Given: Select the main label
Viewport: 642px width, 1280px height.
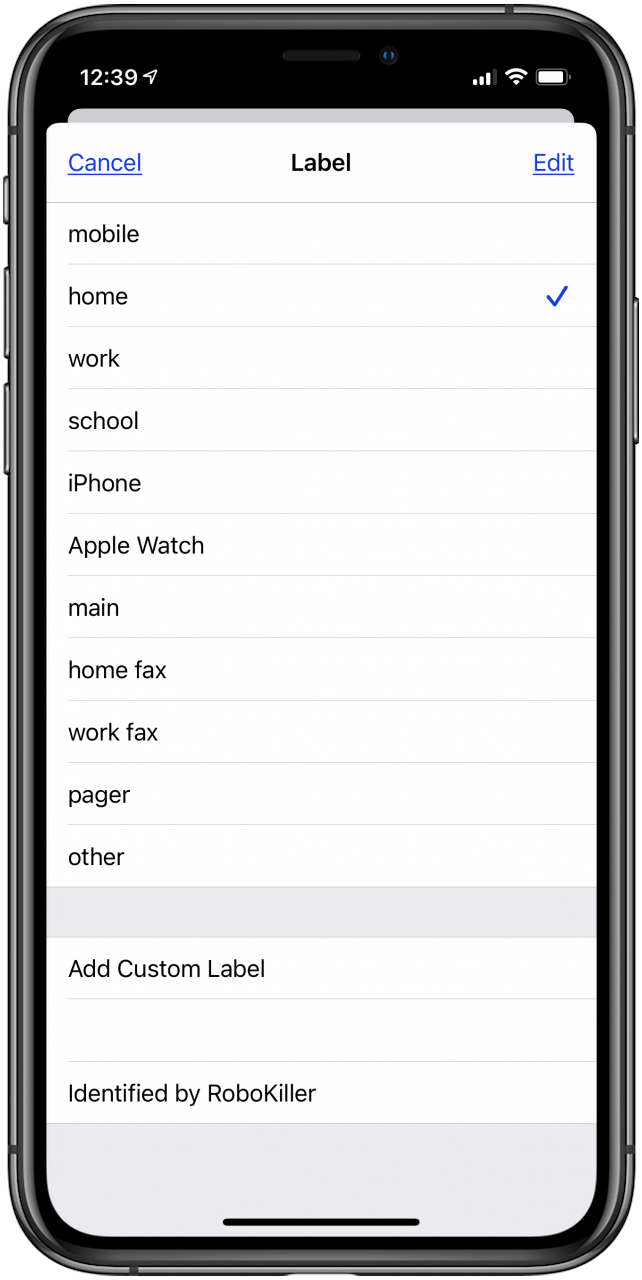Looking at the screenshot, I should [x=321, y=607].
